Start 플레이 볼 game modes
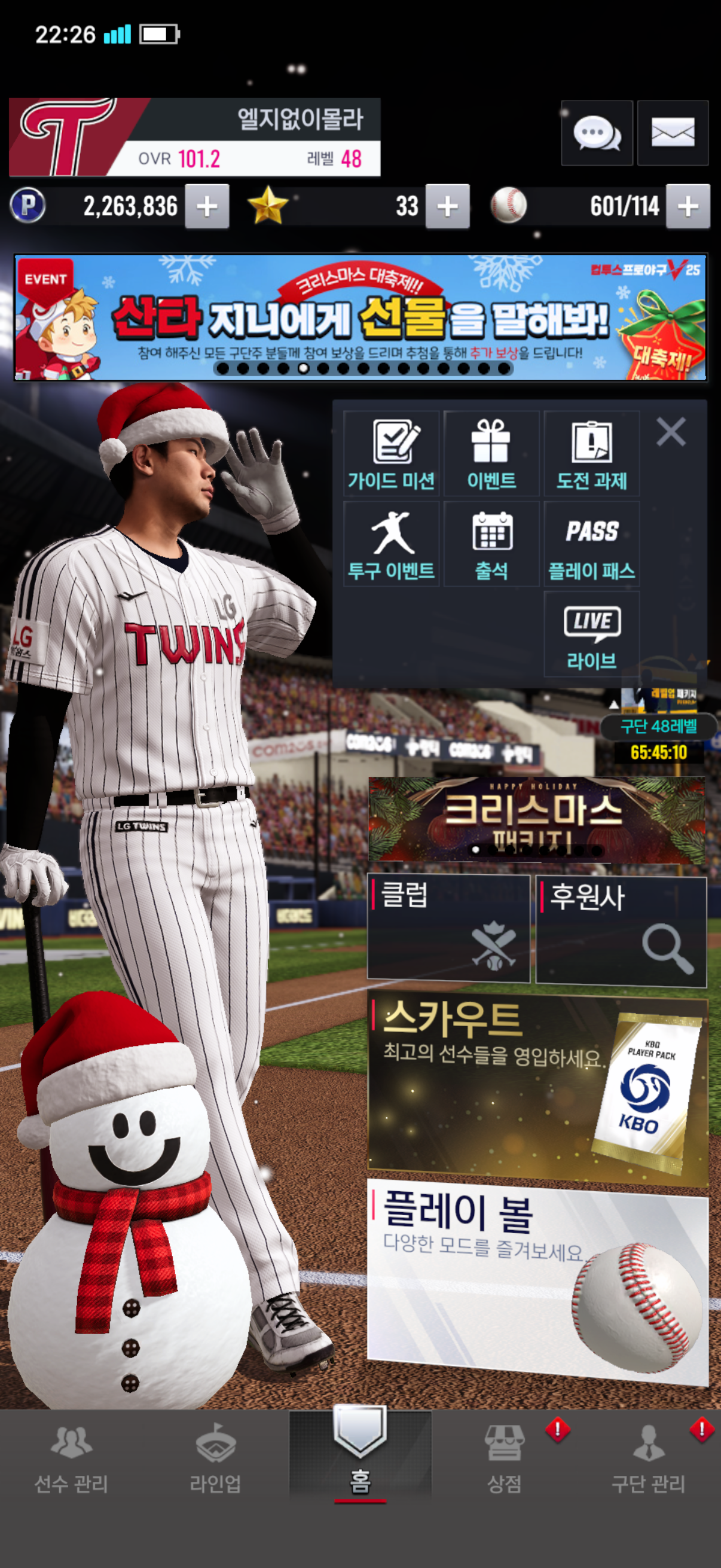Viewport: 721px width, 1568px height. pyautogui.click(x=537, y=1282)
